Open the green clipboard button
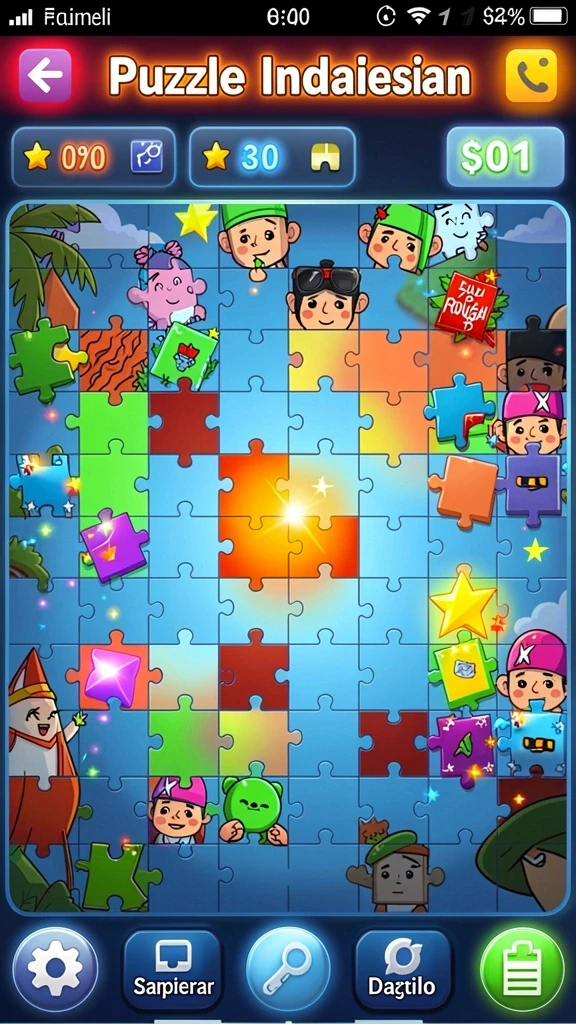Screen dimensions: 576x1024 (x=522, y=969)
